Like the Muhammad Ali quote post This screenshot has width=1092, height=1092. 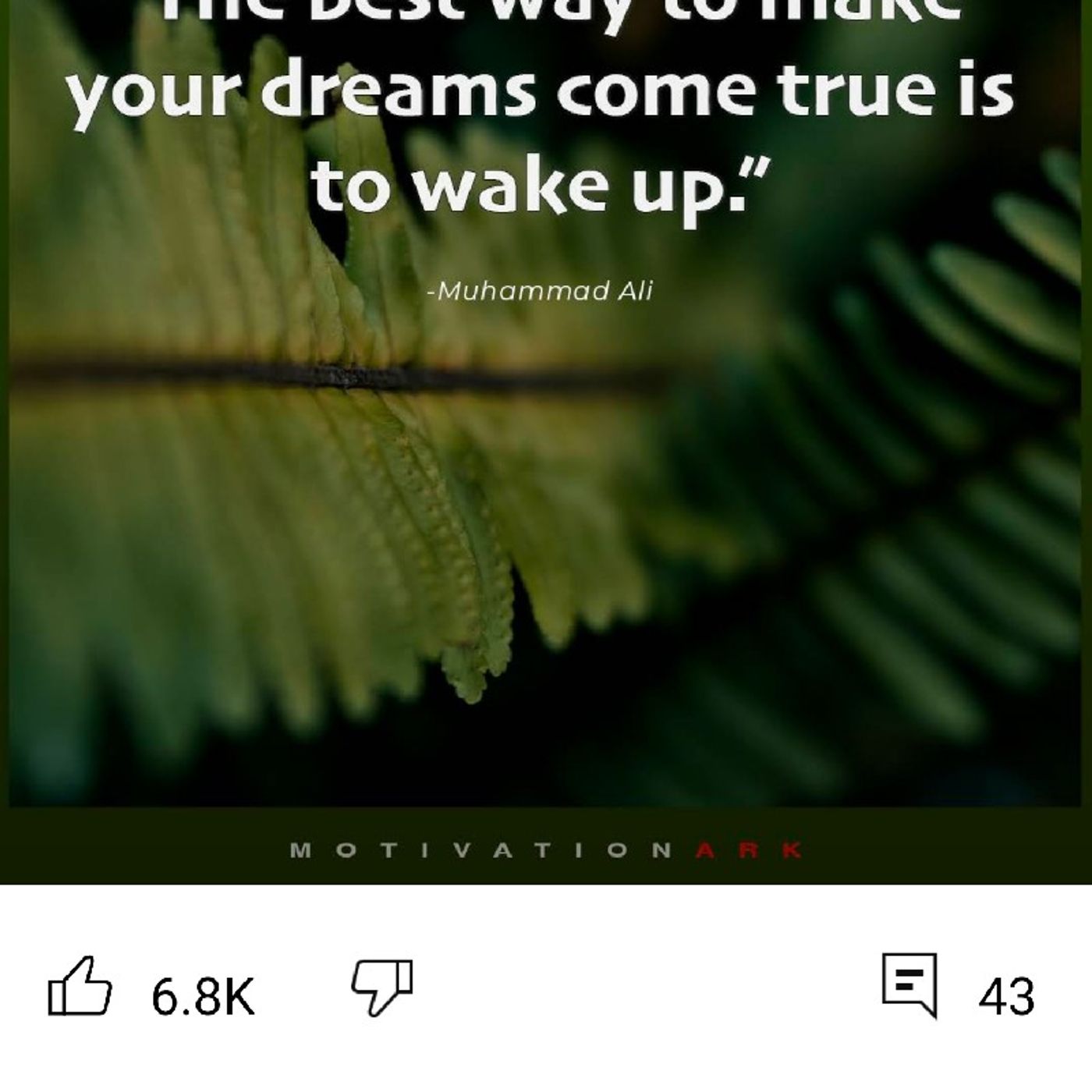(80, 987)
